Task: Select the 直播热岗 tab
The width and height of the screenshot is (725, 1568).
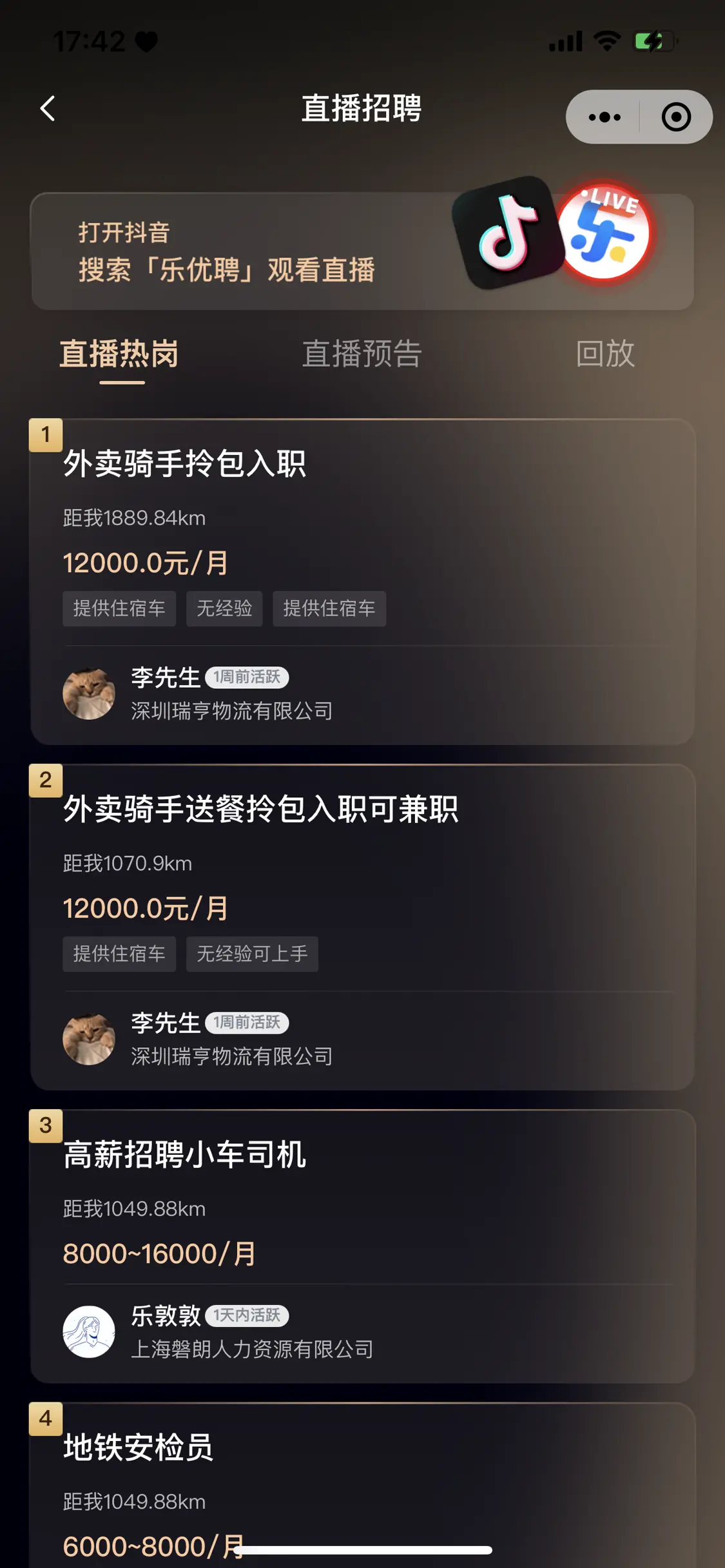Action: pyautogui.click(x=119, y=354)
